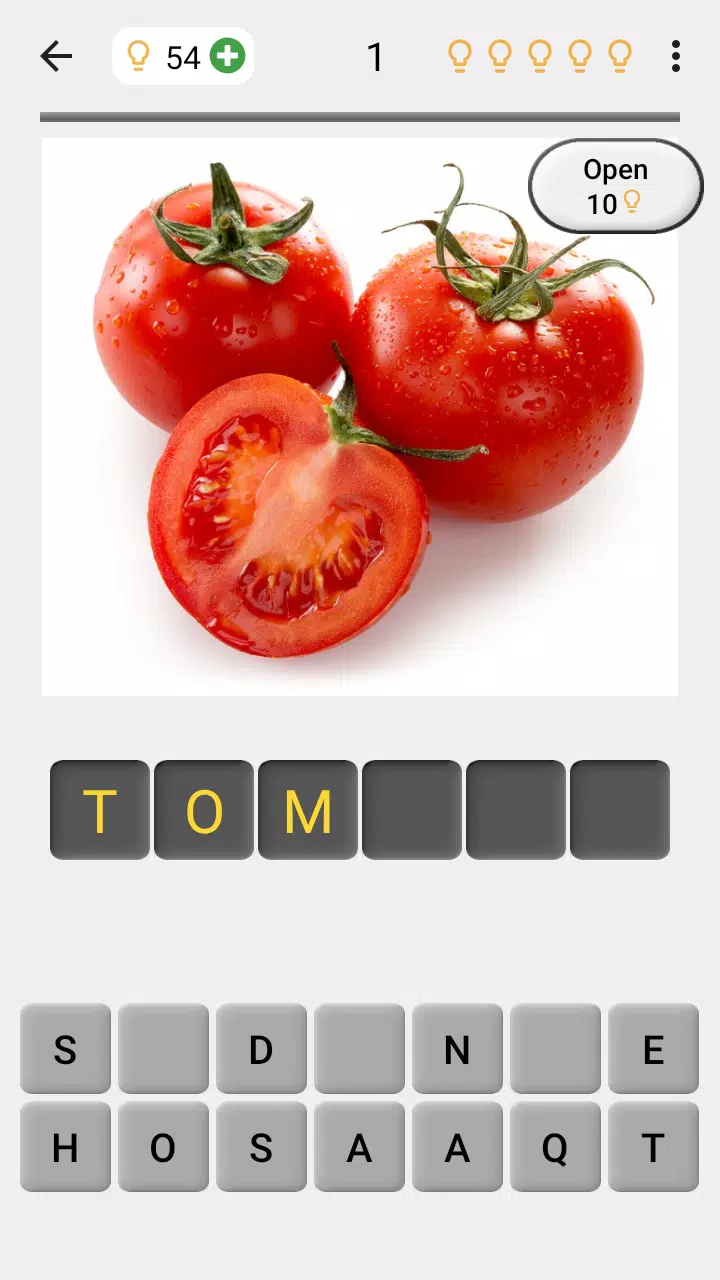Tap the green plus to buy more hints
720x1280 pixels.
pos(228,56)
